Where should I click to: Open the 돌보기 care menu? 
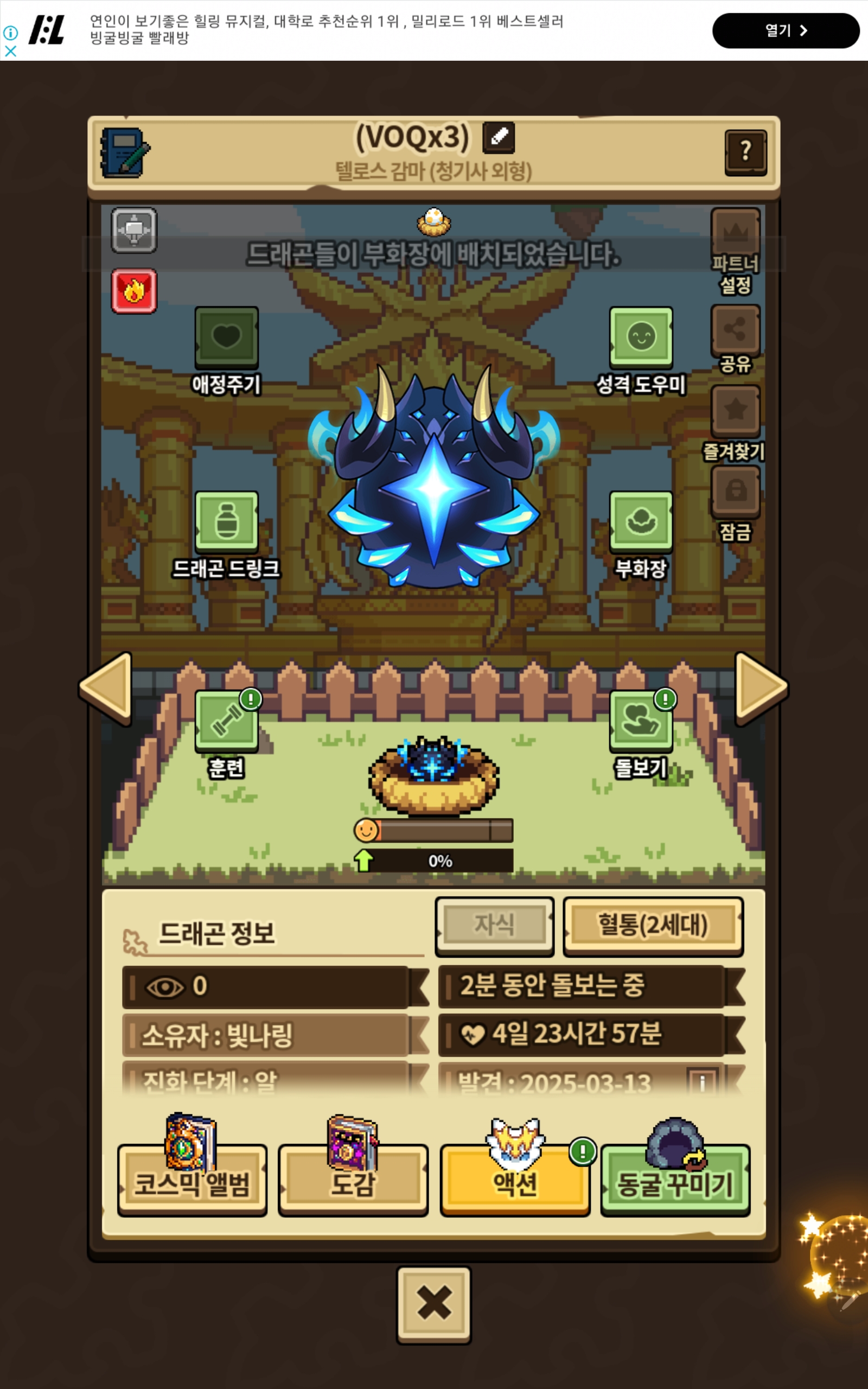pos(641,721)
